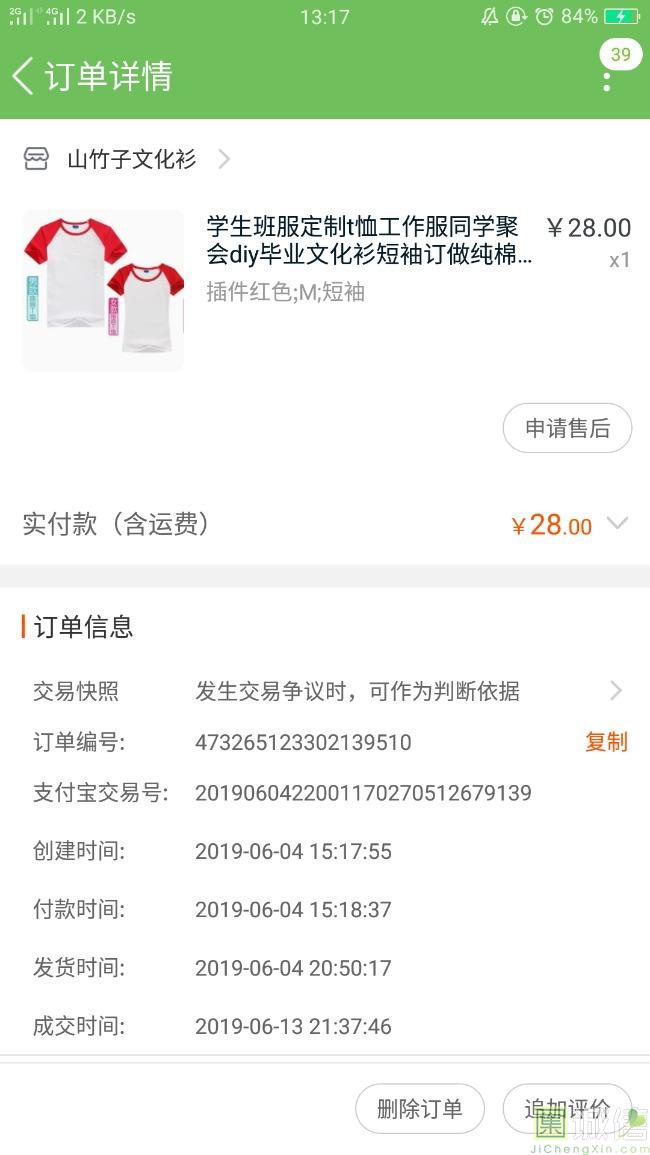Open the overflow menu with three dots
This screenshot has width=650, height=1155.
[x=607, y=80]
